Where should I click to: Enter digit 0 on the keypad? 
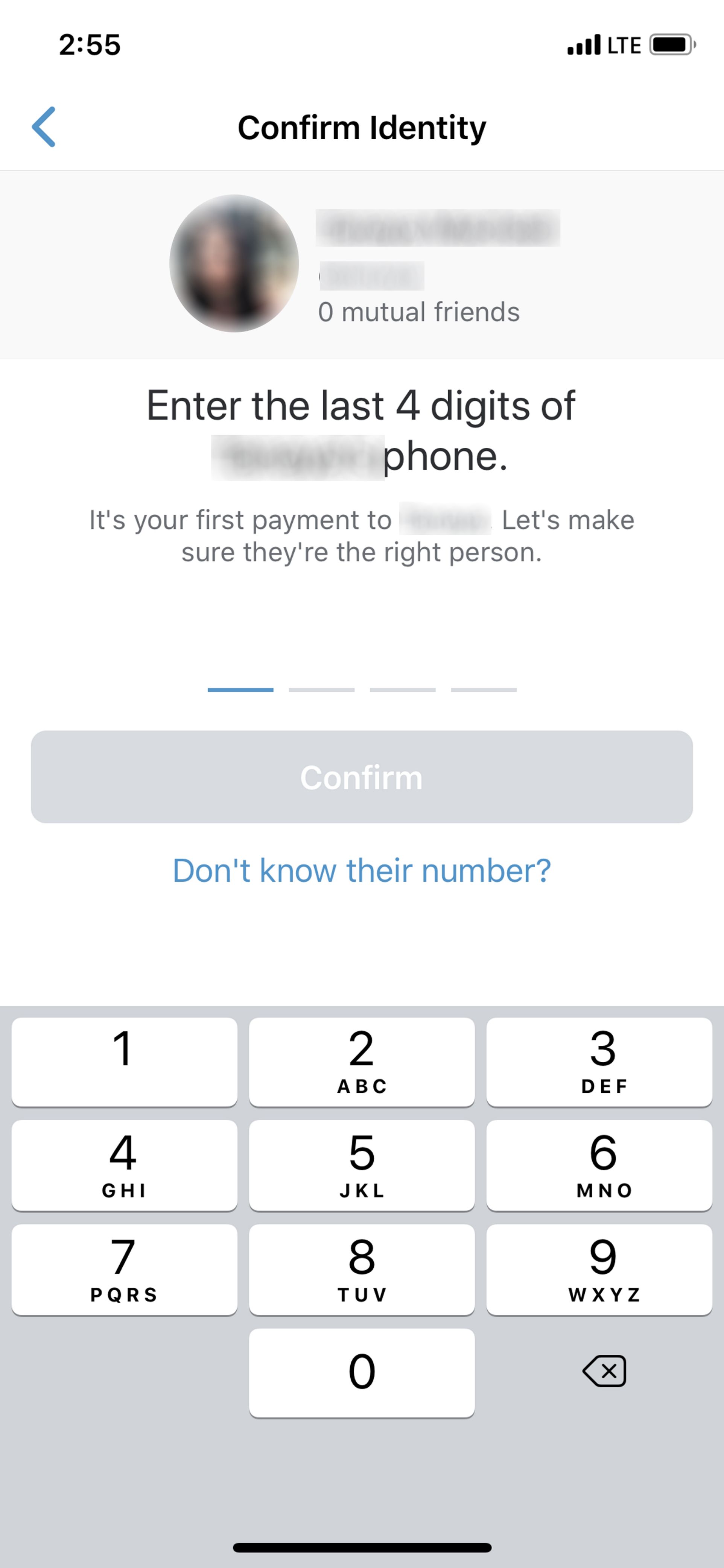click(x=362, y=1373)
